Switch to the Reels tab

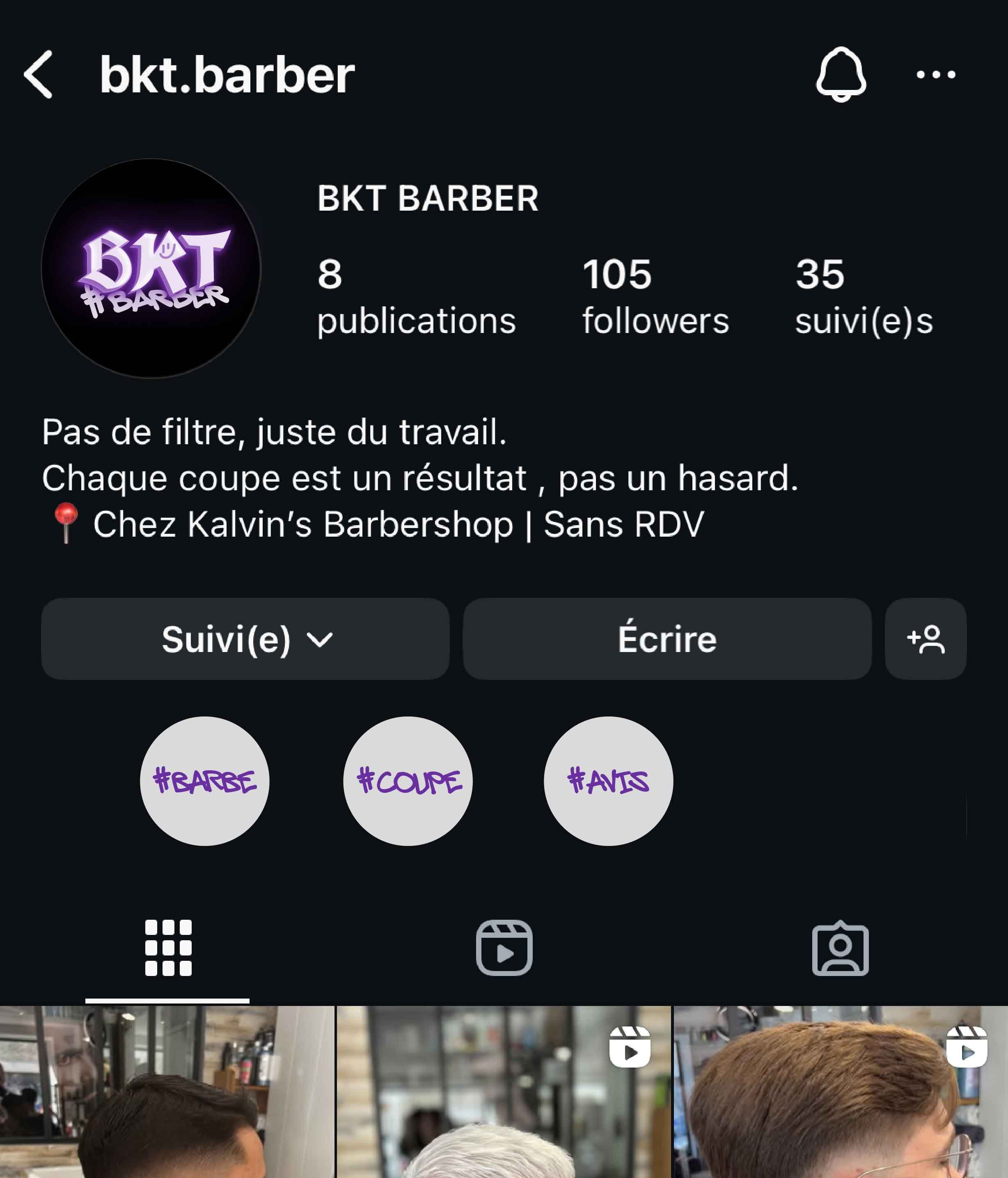[504, 948]
